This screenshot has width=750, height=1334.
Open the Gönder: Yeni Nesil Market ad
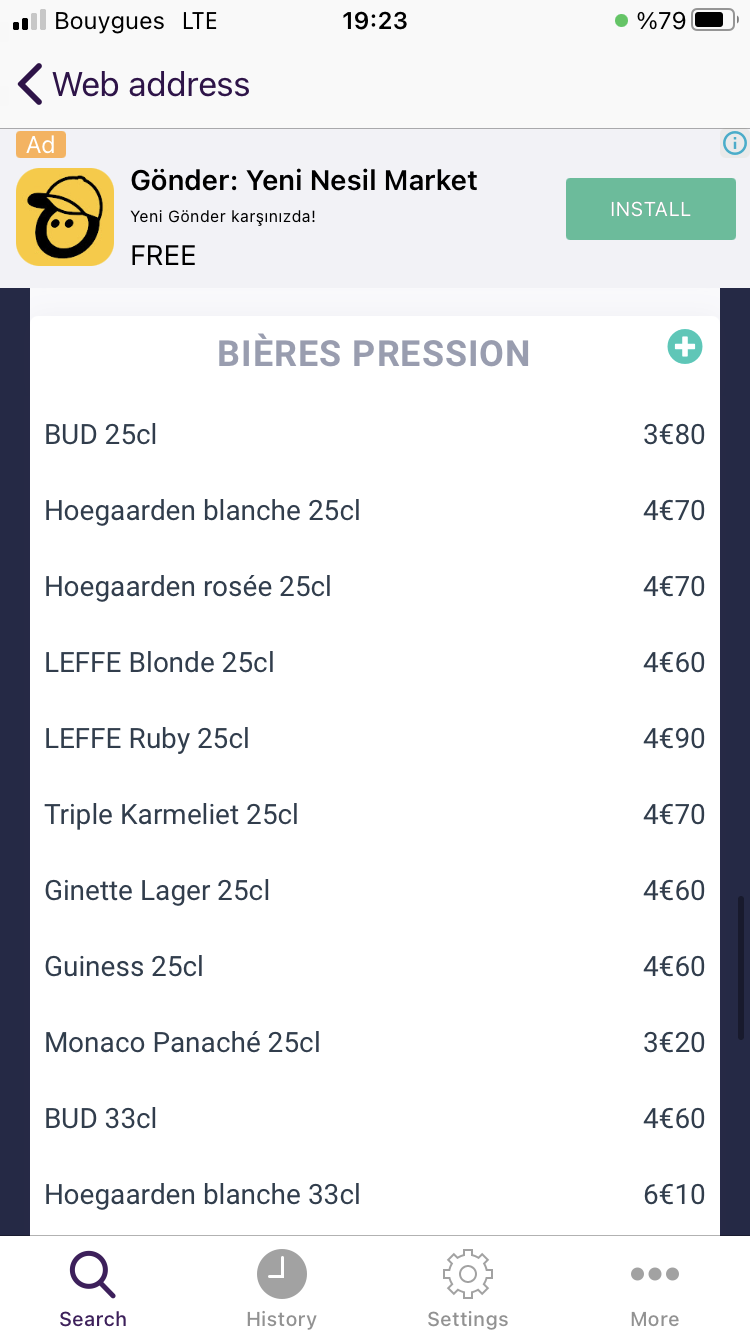304,182
